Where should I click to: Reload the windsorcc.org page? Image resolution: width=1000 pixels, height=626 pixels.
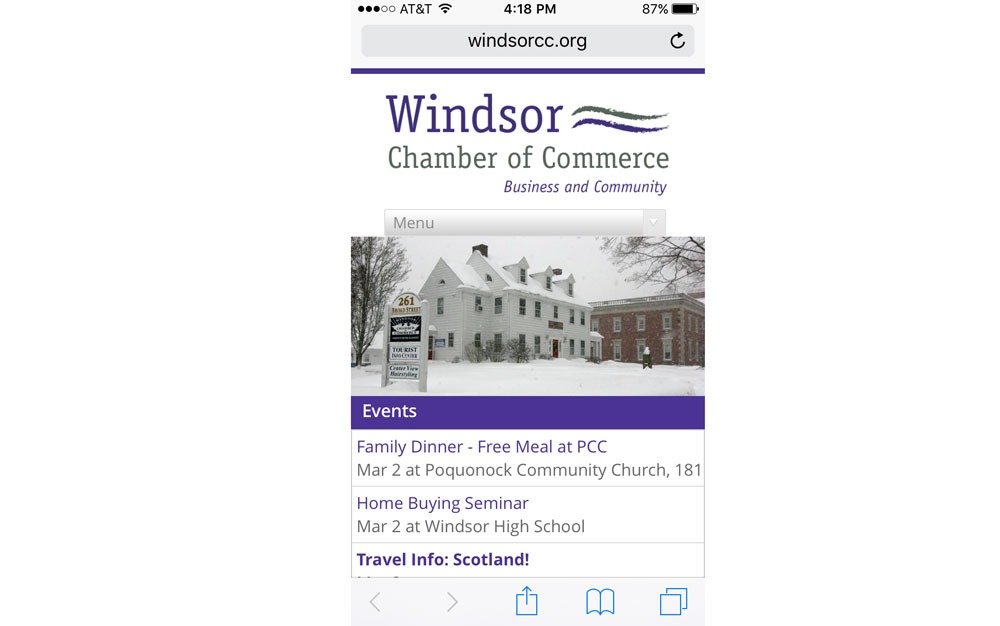pos(677,41)
